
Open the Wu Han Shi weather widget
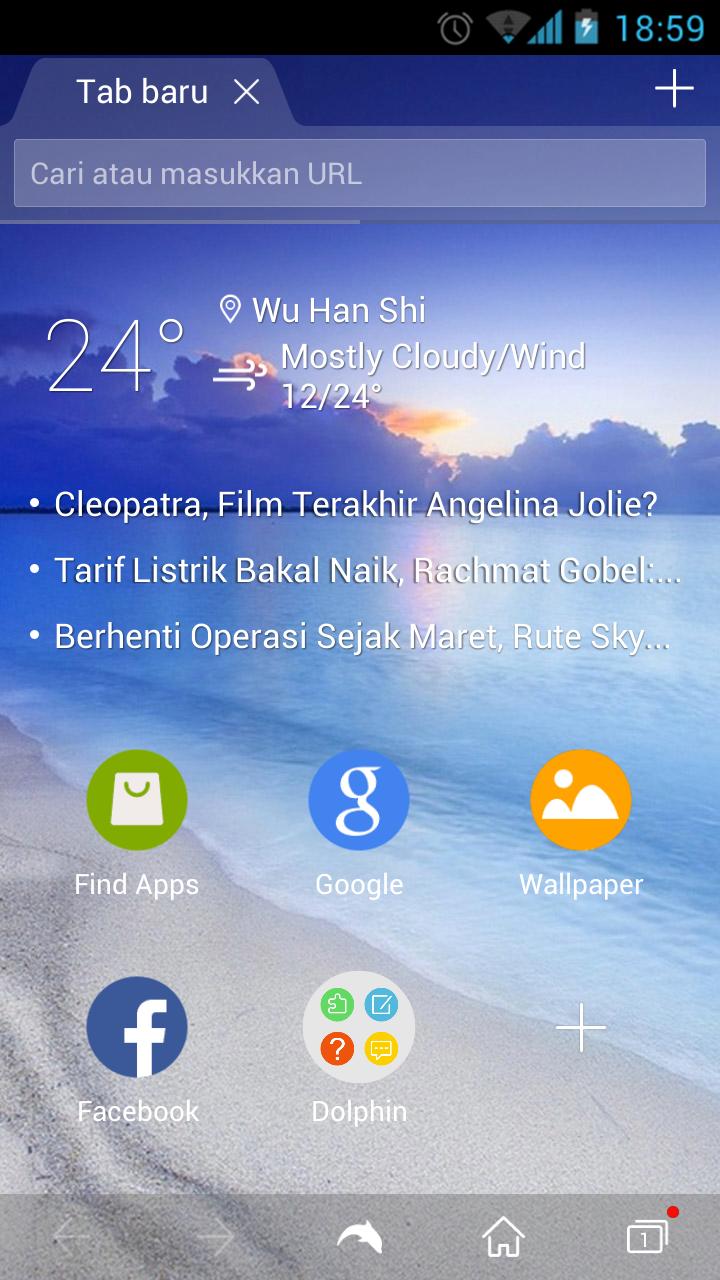(x=320, y=355)
